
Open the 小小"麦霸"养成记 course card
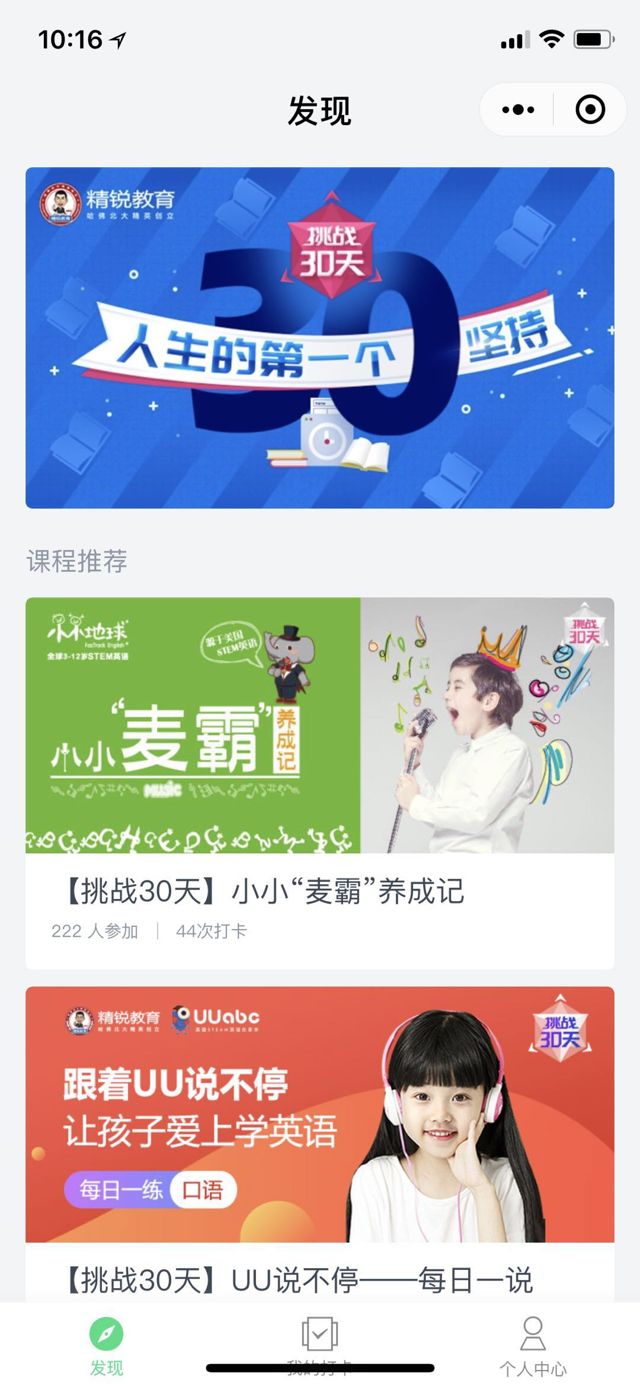coord(320,782)
